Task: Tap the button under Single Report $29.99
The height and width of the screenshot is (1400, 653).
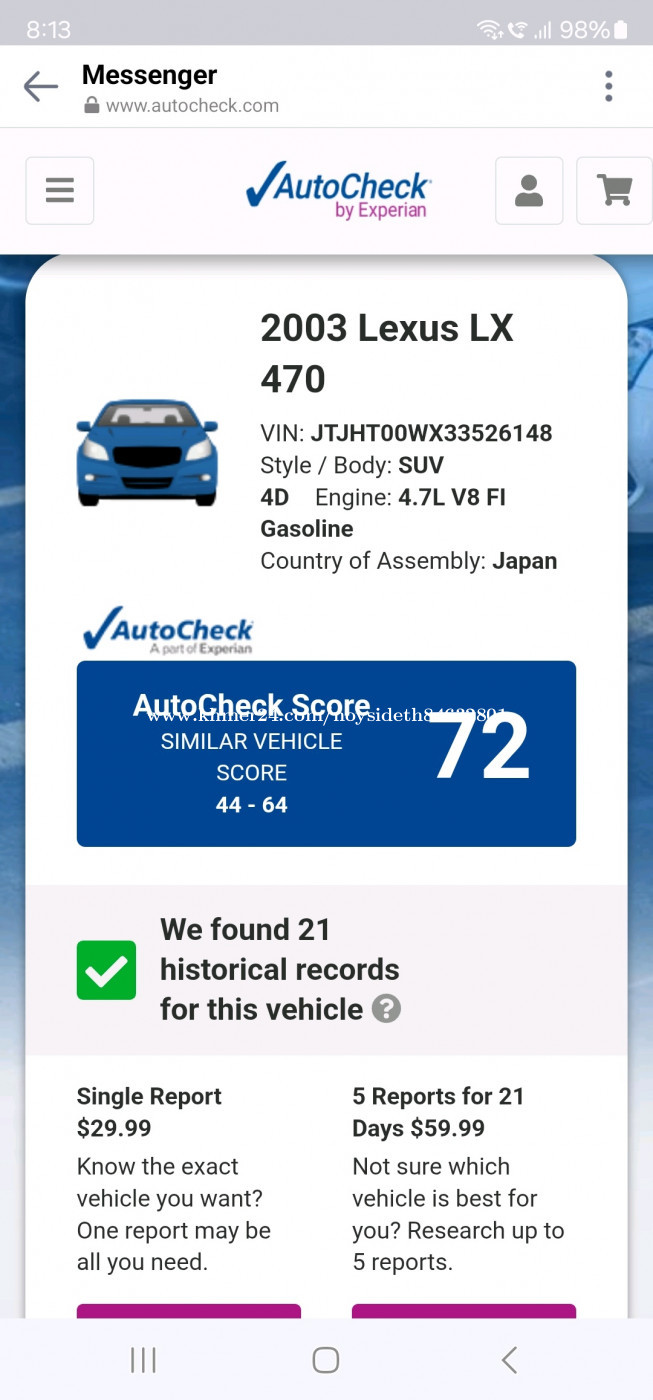Action: coord(189,1311)
